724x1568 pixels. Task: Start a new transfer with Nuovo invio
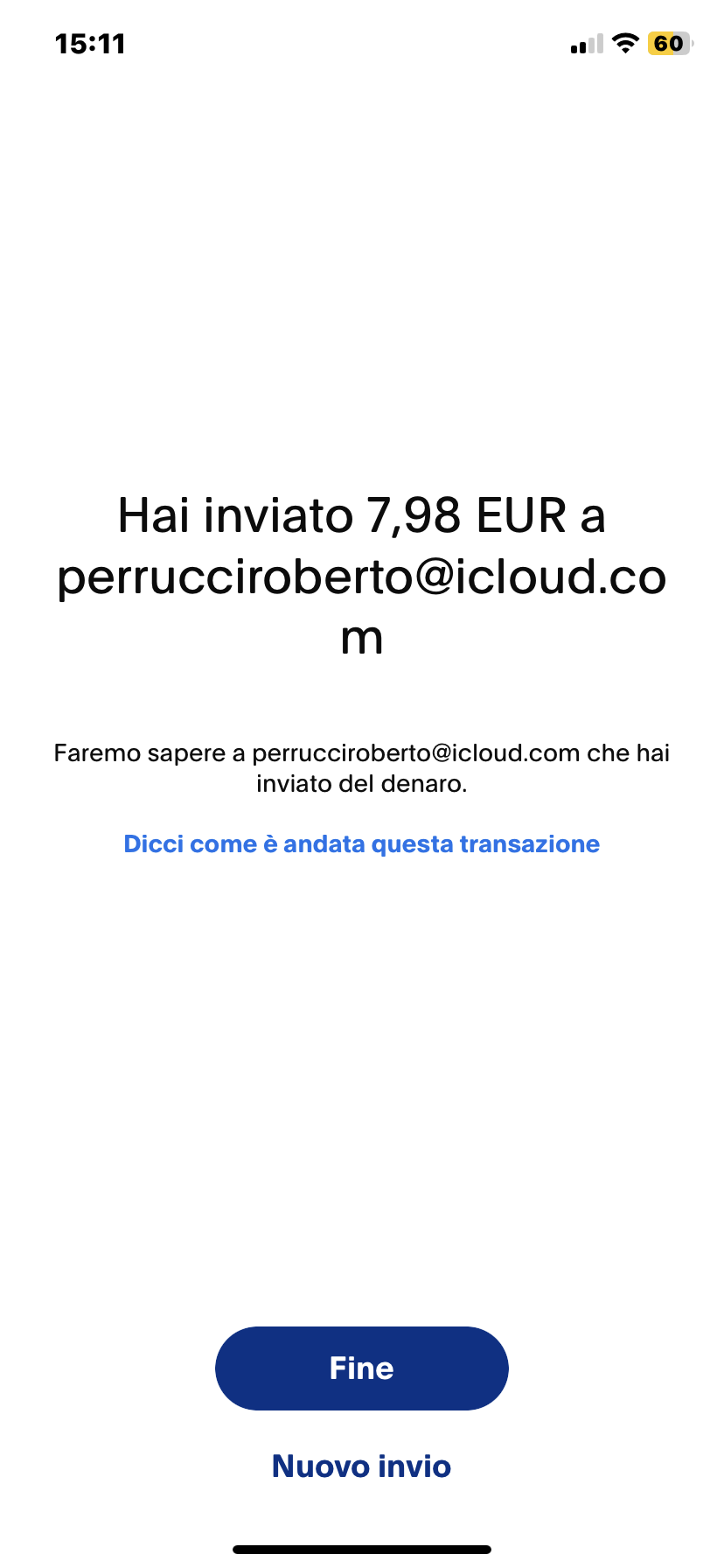(361, 1466)
